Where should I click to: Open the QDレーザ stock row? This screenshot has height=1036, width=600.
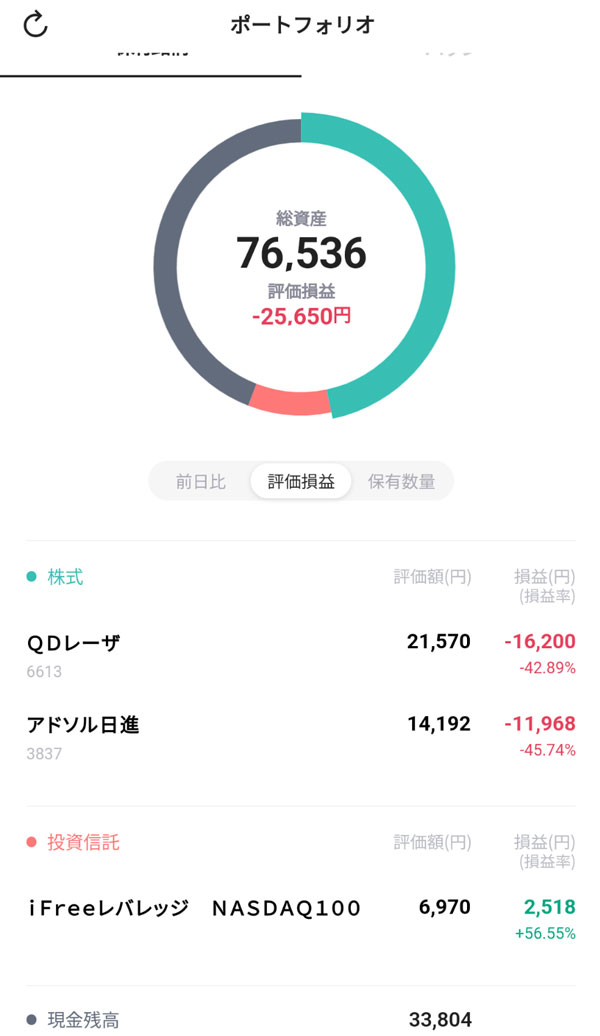pyautogui.click(x=300, y=654)
